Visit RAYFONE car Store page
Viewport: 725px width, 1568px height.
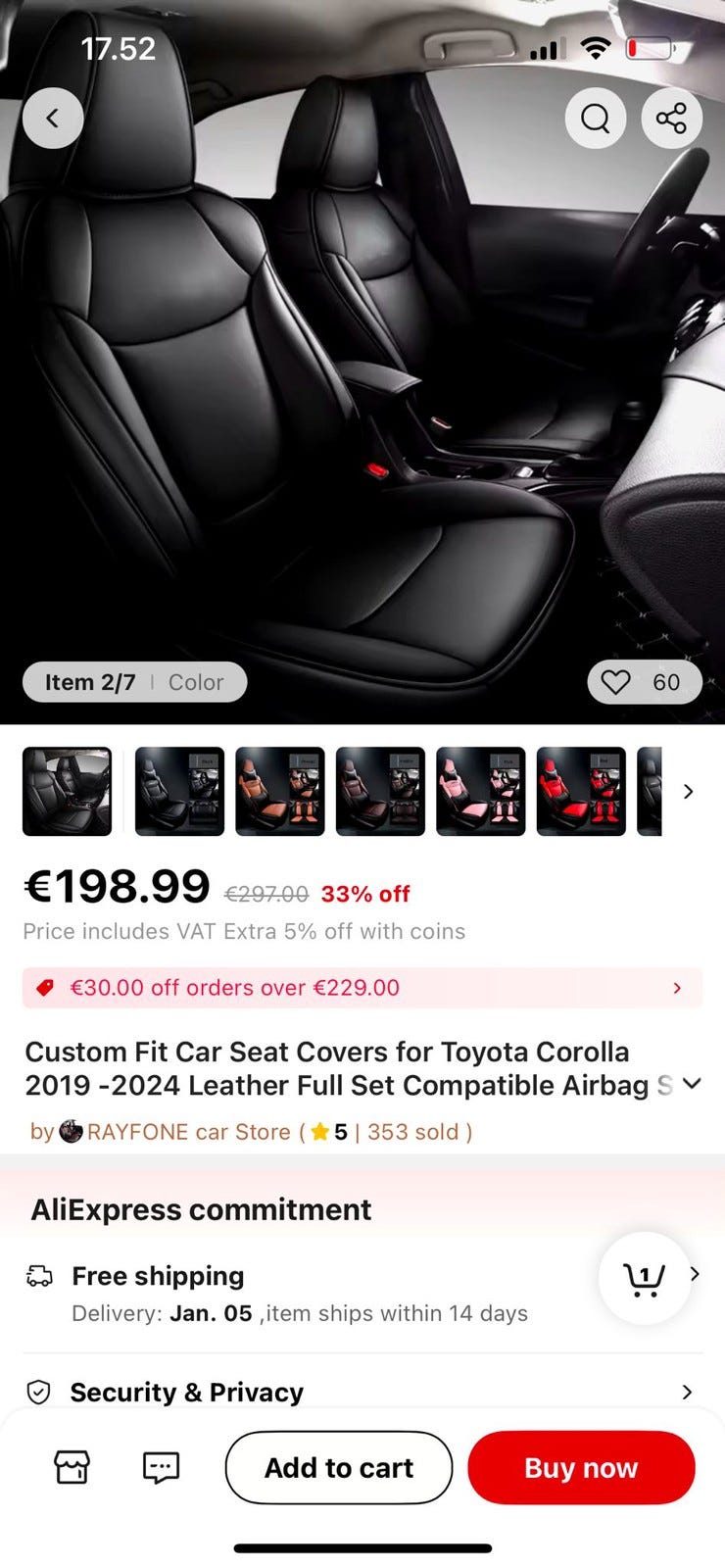click(x=188, y=1132)
